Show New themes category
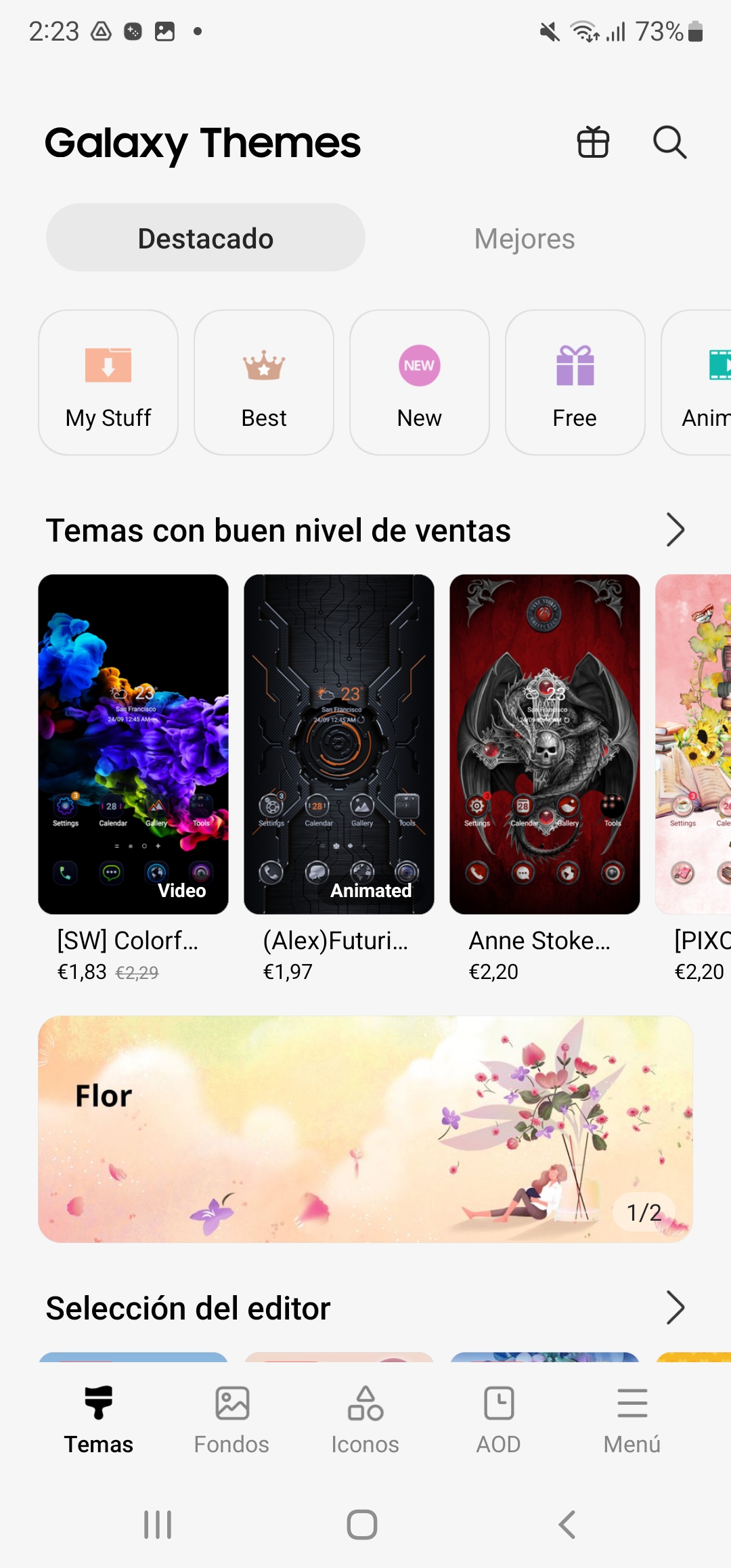Image resolution: width=731 pixels, height=1568 pixels. tap(420, 383)
